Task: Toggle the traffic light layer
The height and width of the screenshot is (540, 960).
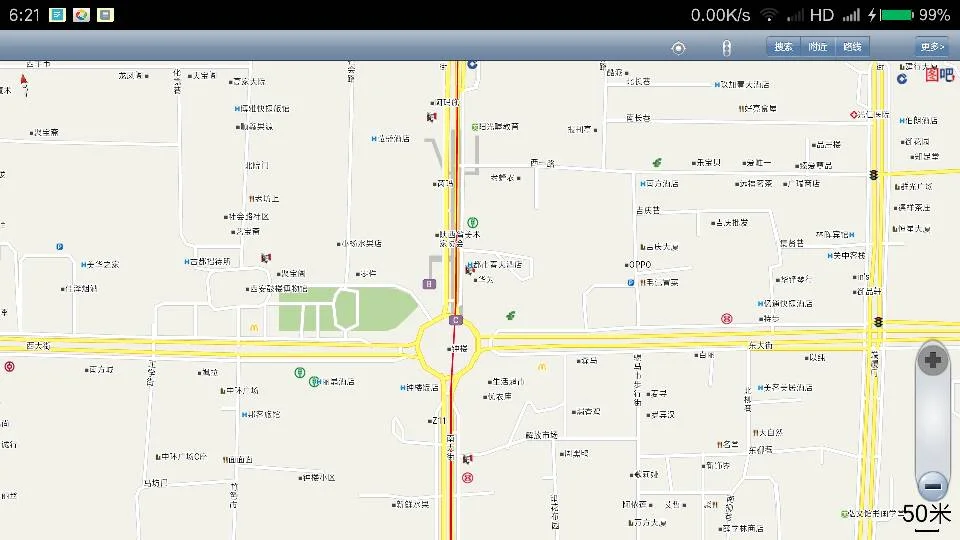Action: point(727,47)
